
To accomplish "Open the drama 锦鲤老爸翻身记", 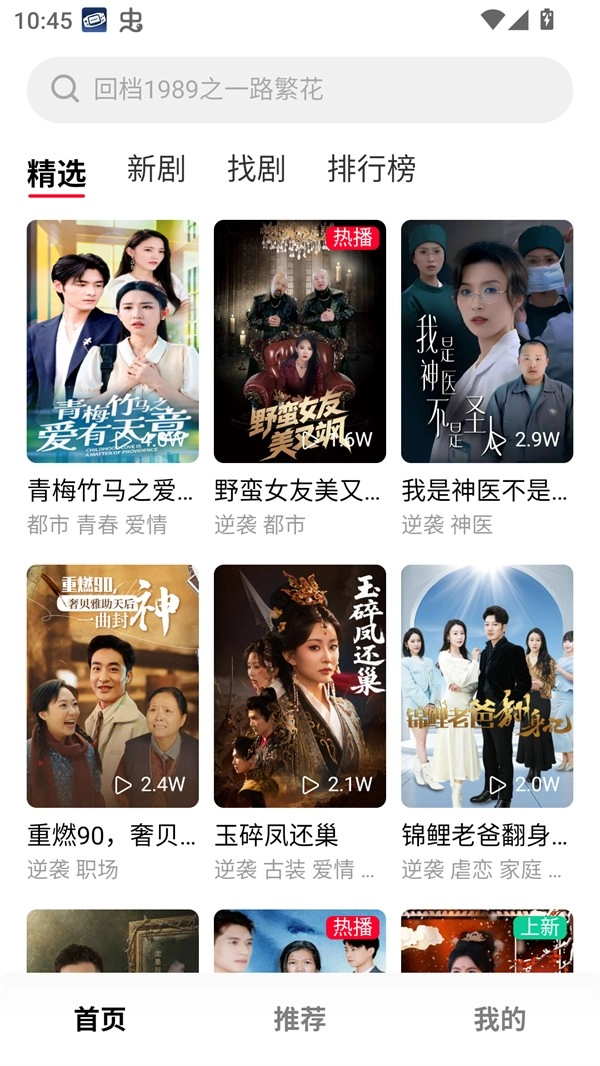I will pyautogui.click(x=487, y=686).
